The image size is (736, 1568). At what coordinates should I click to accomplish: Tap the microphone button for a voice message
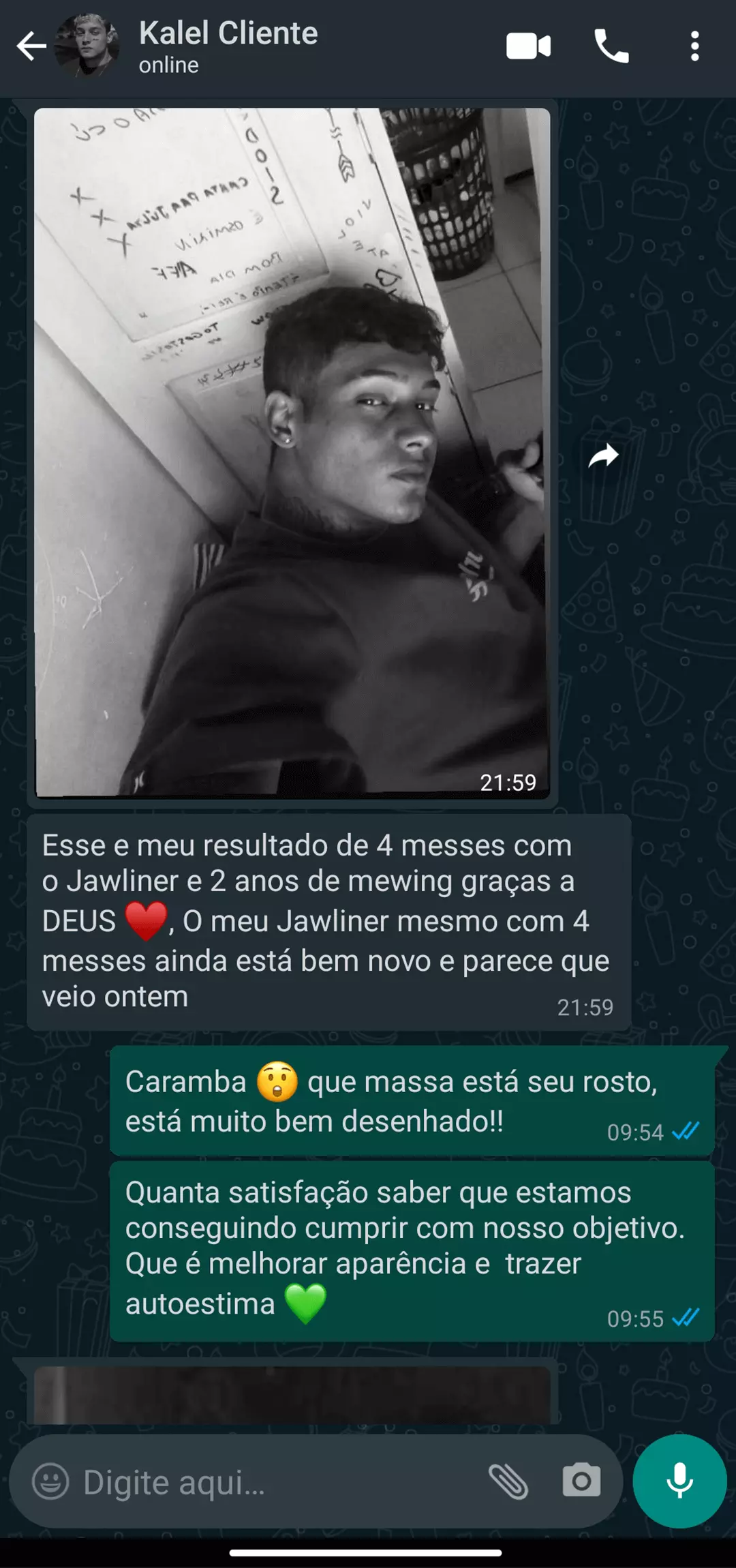[x=679, y=1481]
